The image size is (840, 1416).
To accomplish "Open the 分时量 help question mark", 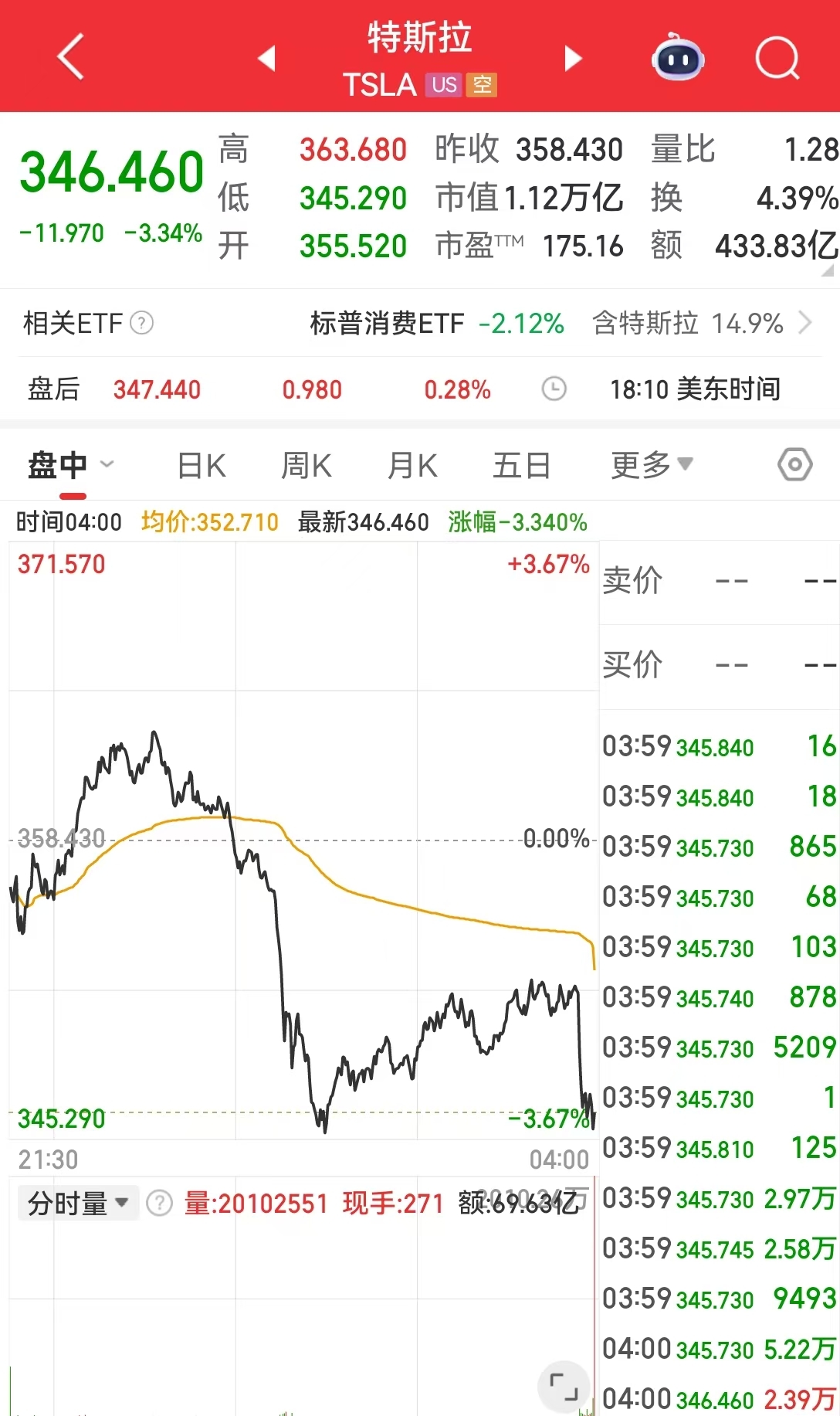I will pyautogui.click(x=161, y=1203).
